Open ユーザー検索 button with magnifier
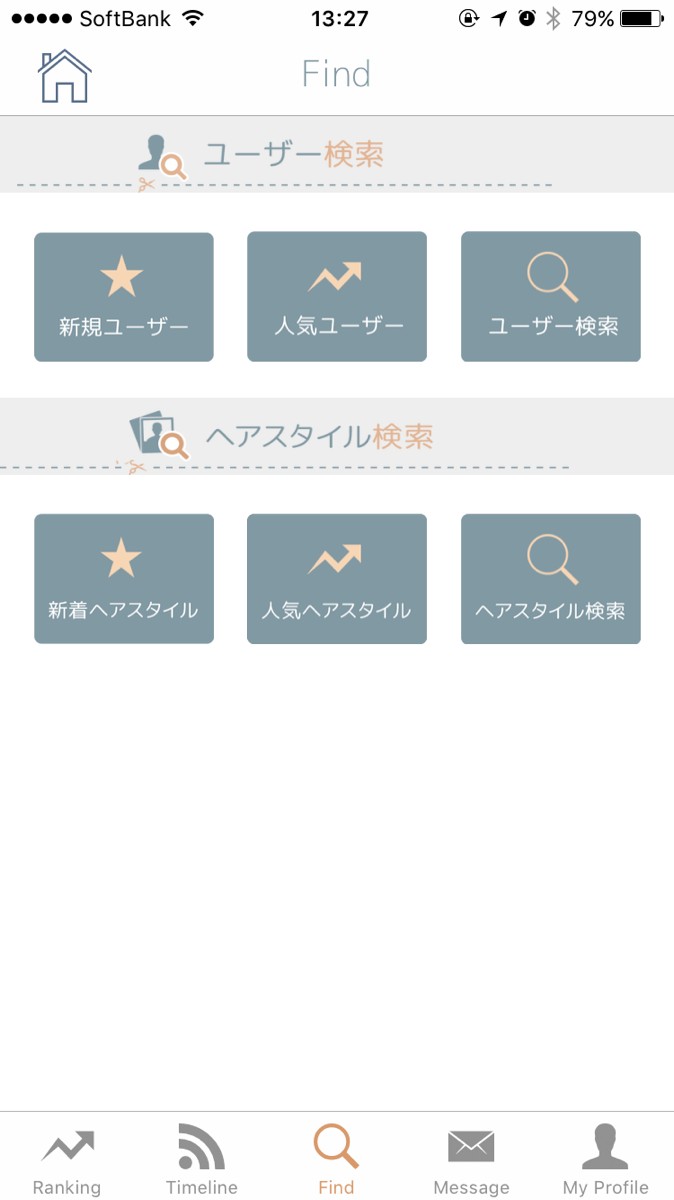The width and height of the screenshot is (674, 1200). (x=551, y=297)
